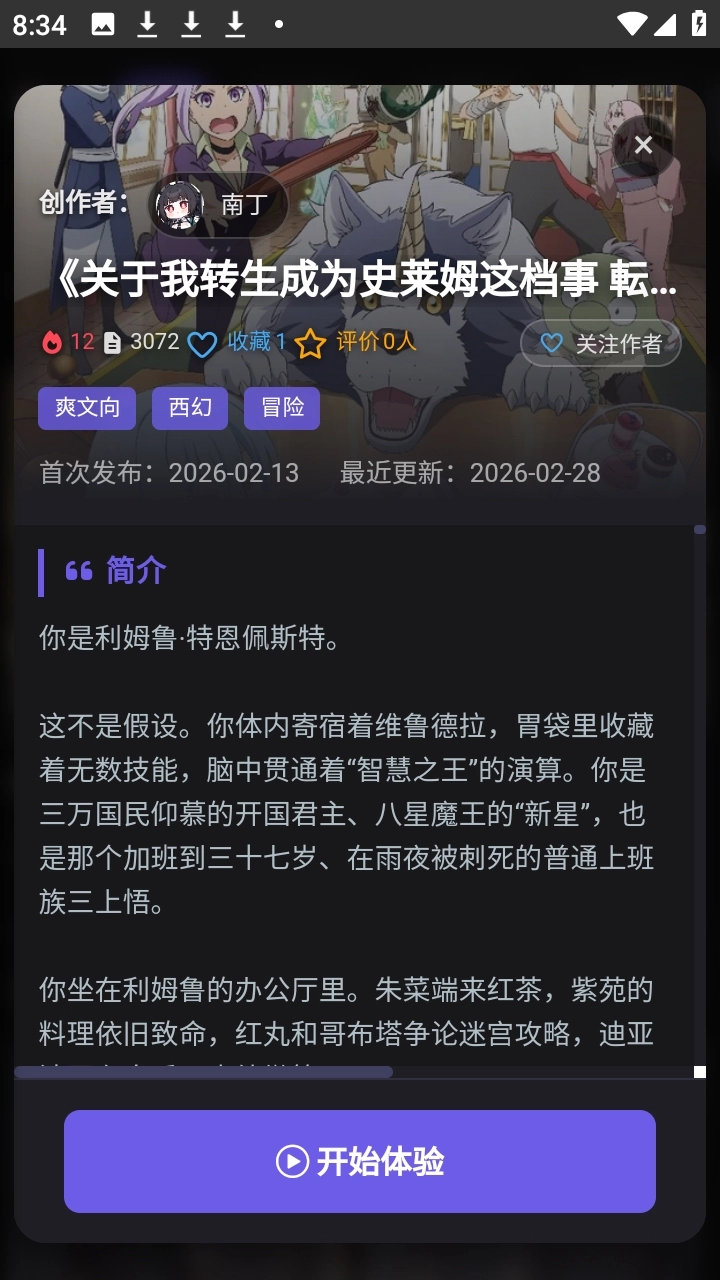The height and width of the screenshot is (1280, 720).
Task: Toggle favorite with the blue heart beside 收藏 1
Action: 201,342
